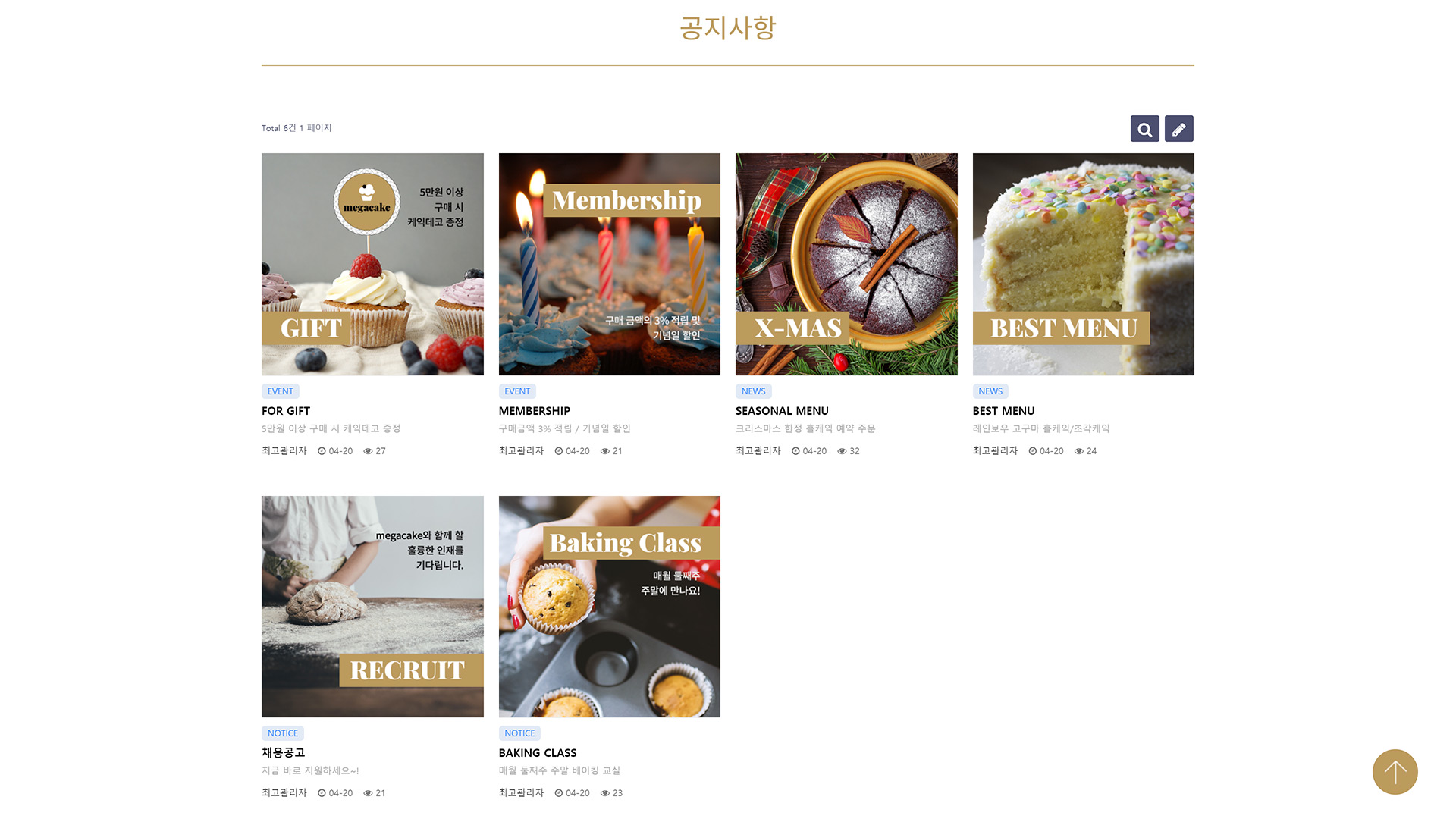Select NOTICE tag on BAKING CLASS
1456x819 pixels.
519,733
